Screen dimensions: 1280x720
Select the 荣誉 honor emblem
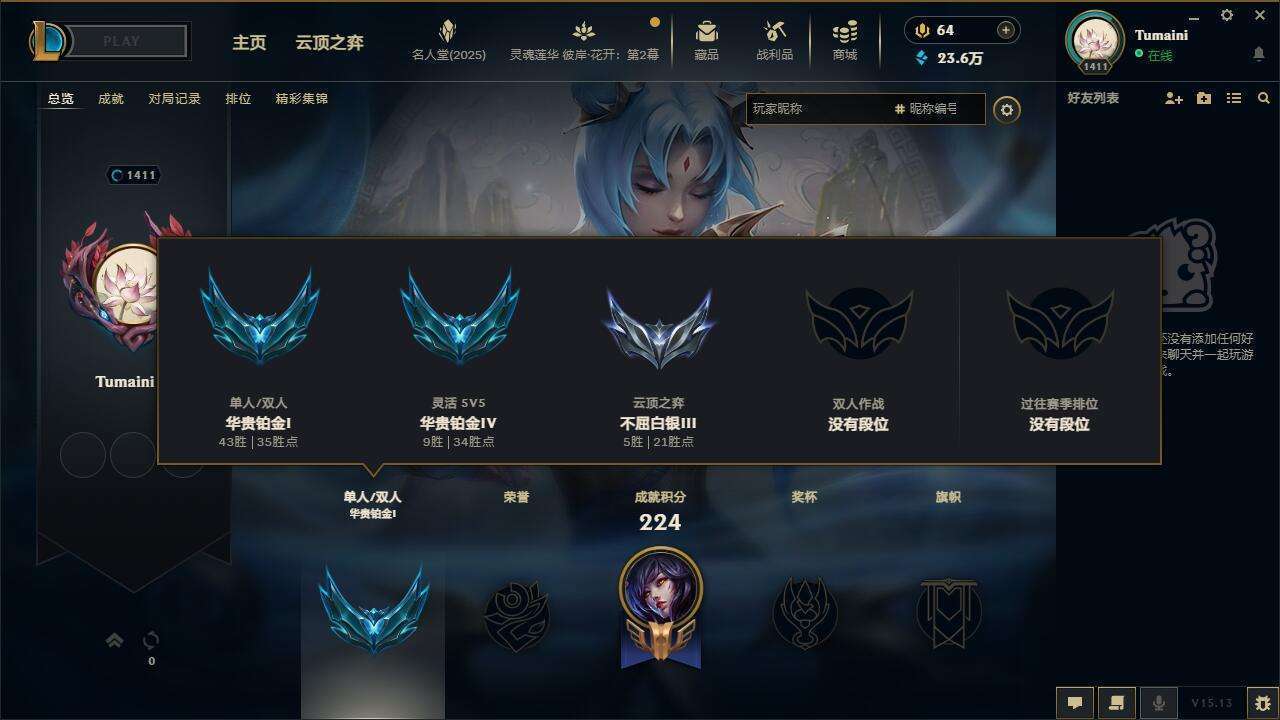point(517,615)
